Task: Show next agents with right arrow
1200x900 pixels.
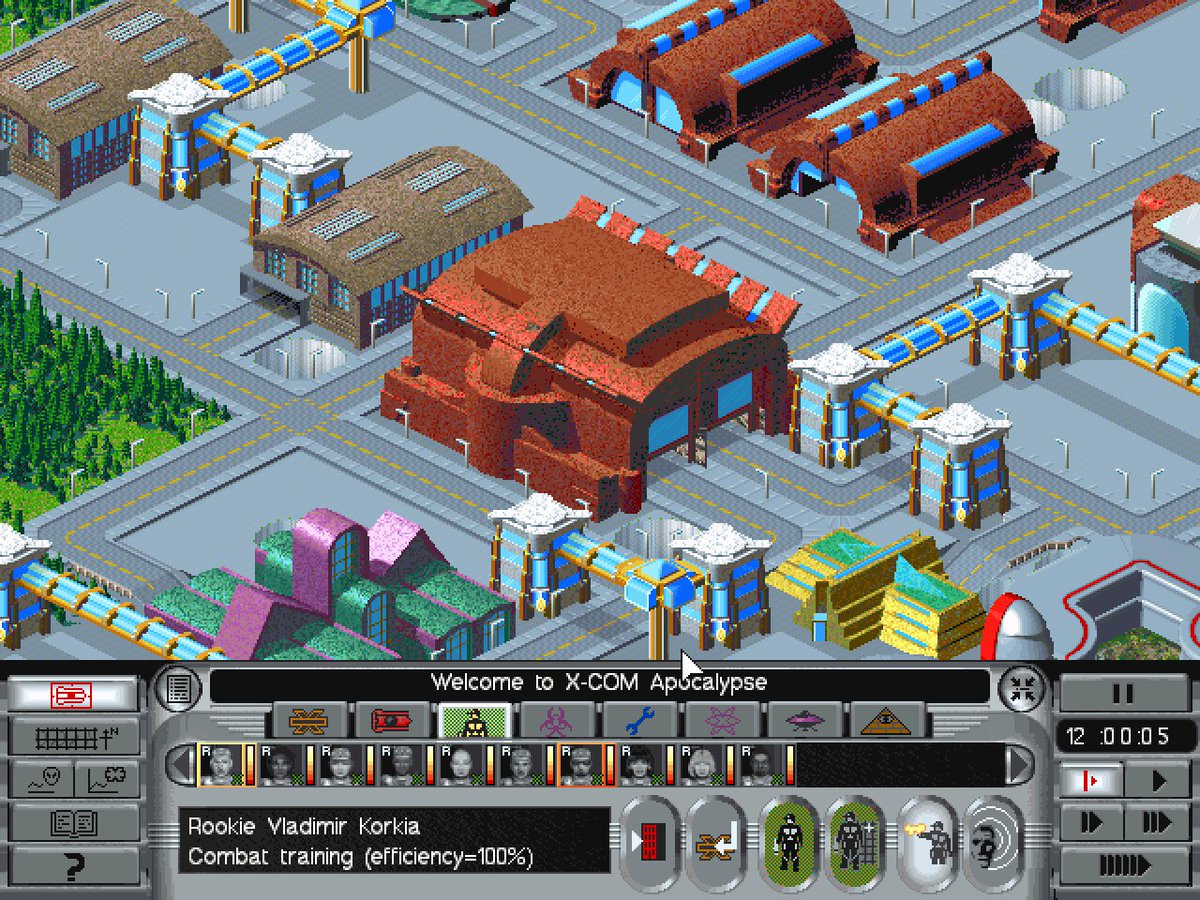Action: (x=1018, y=766)
